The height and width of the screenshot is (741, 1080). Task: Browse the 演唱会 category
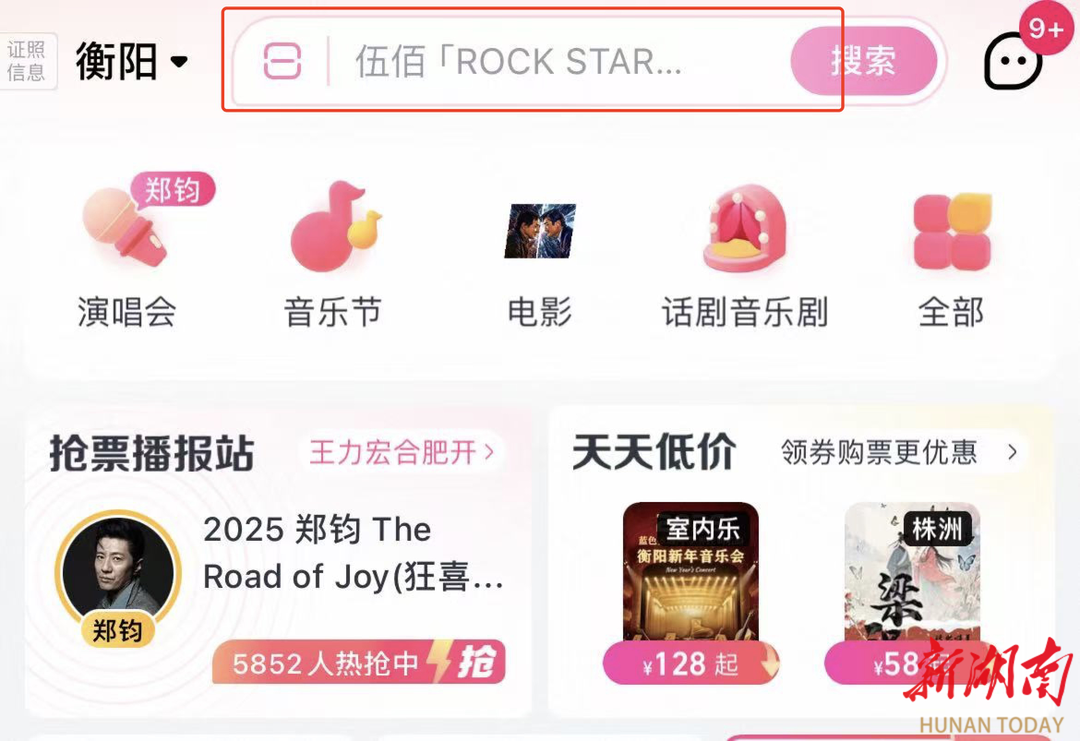pos(127,255)
